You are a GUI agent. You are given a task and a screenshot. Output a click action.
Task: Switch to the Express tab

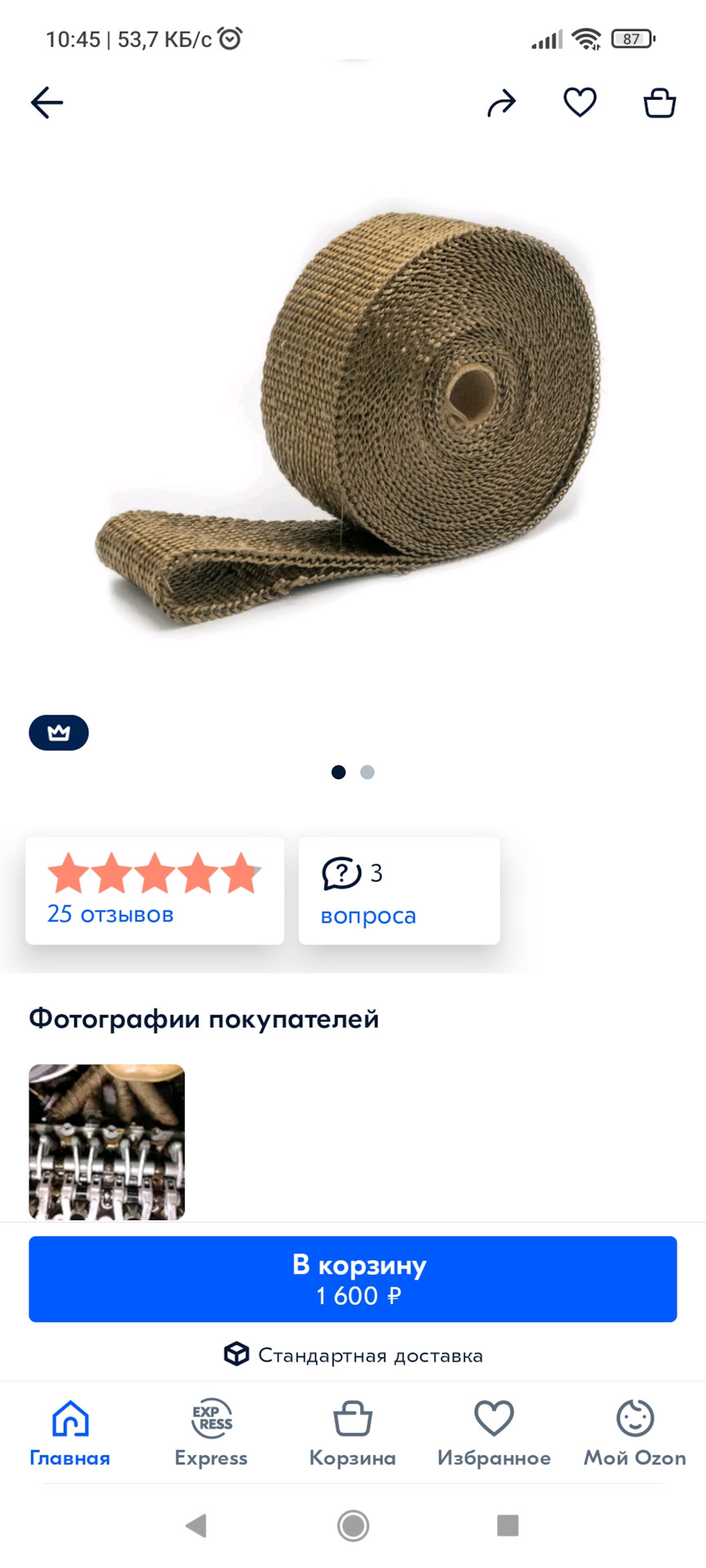(211, 1433)
